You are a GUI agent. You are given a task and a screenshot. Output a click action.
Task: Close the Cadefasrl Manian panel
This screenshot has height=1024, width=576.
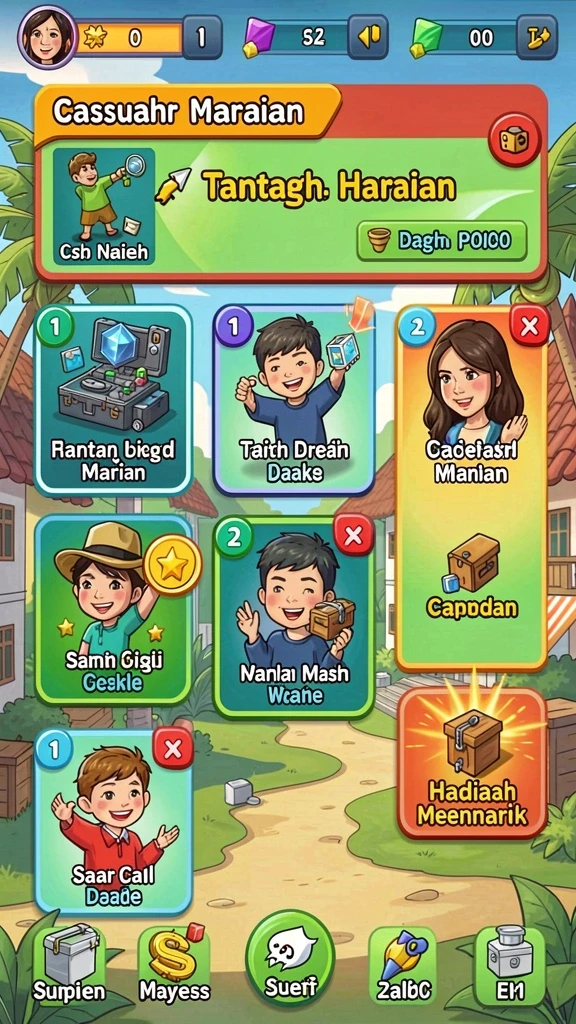tap(530, 325)
